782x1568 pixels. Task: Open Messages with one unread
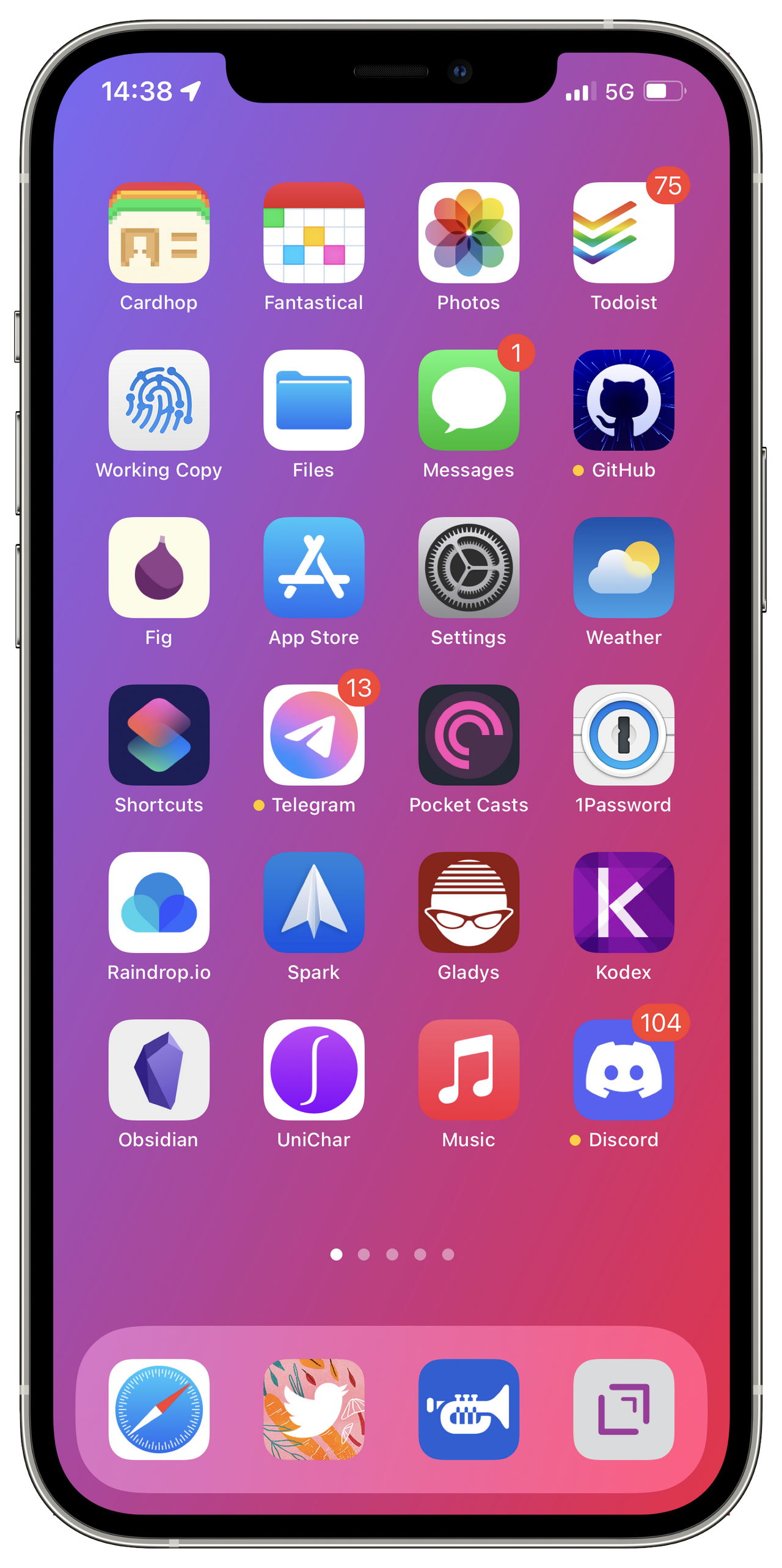click(469, 400)
